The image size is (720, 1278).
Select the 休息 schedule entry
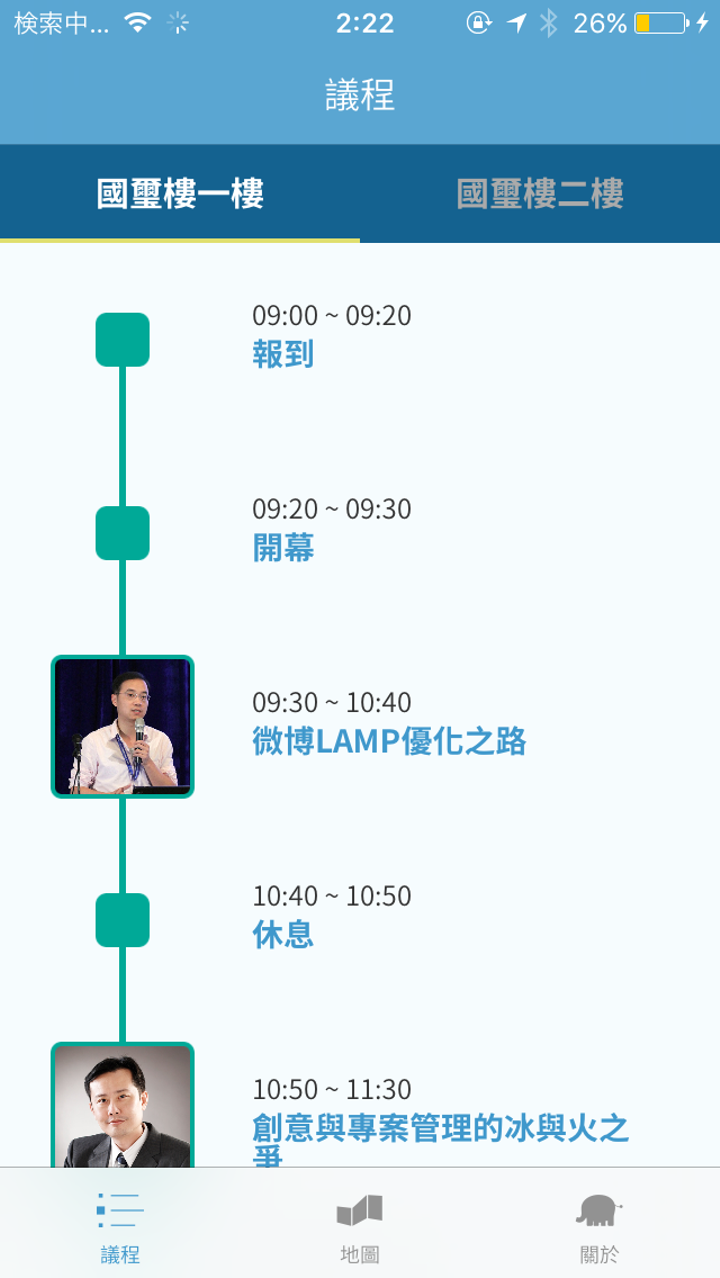284,934
